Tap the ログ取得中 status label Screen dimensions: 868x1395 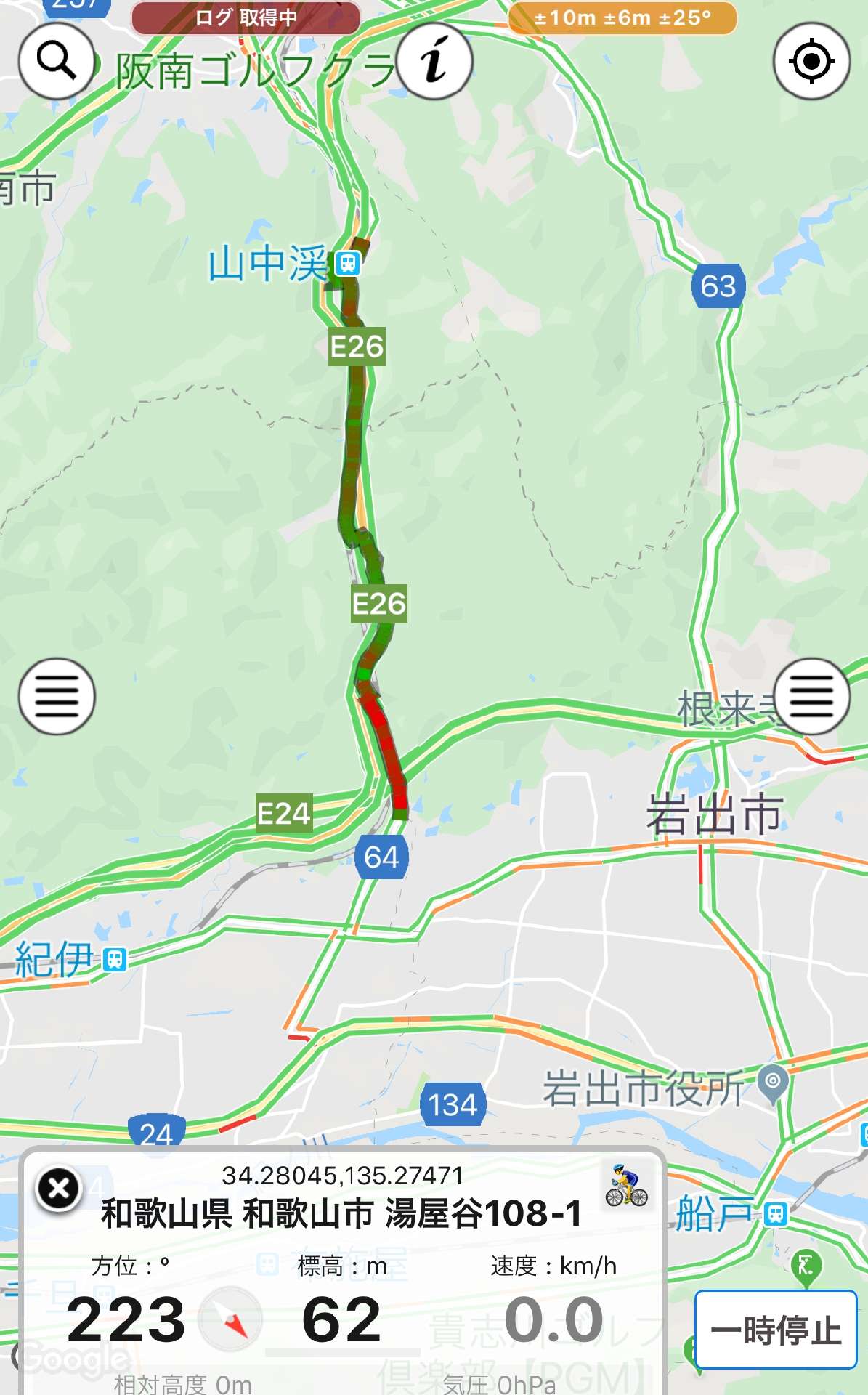[x=246, y=17]
